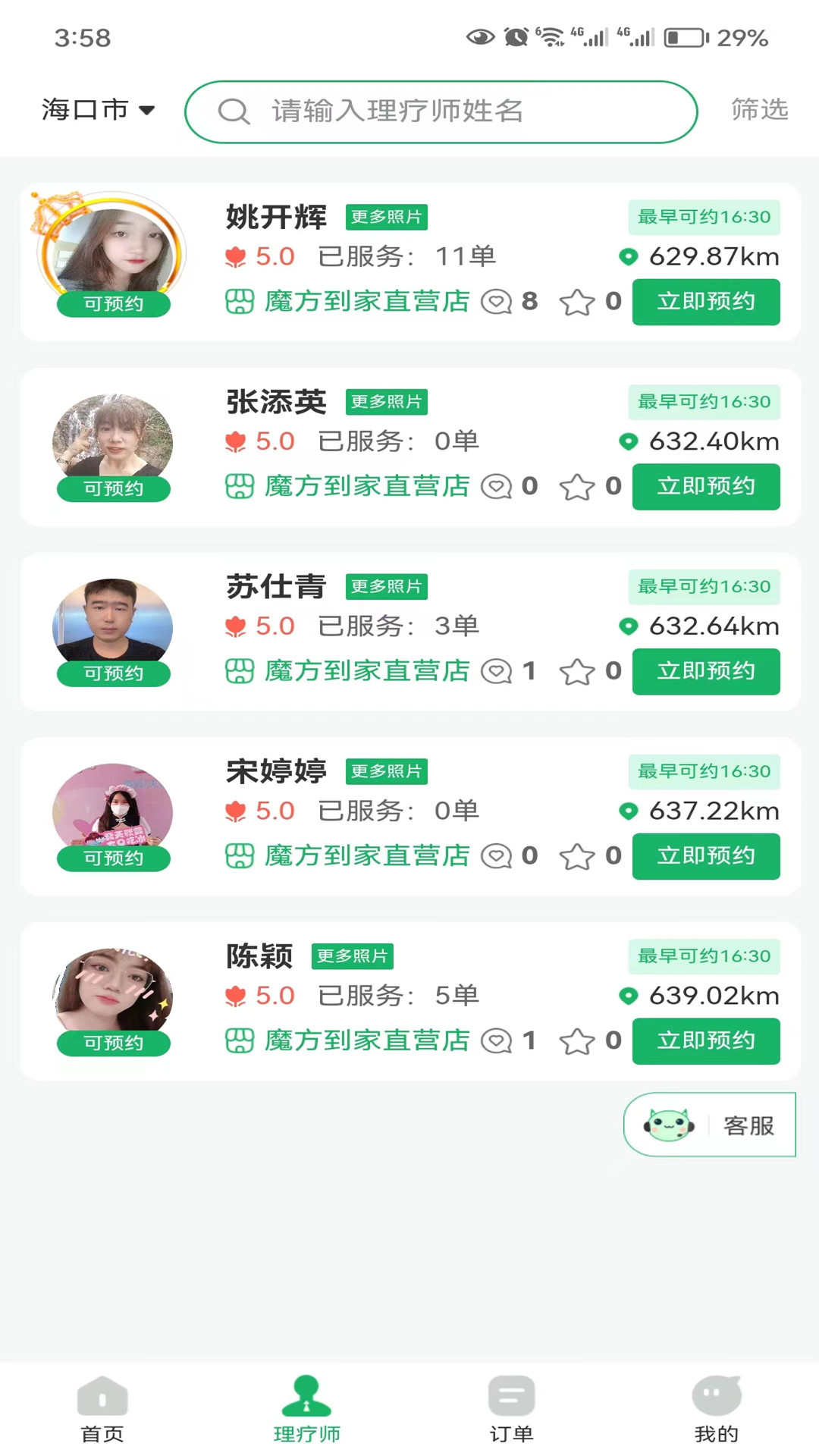The height and width of the screenshot is (1456, 819).
Task: Reserve 苏仕青 via 立即预约
Action: 705,671
